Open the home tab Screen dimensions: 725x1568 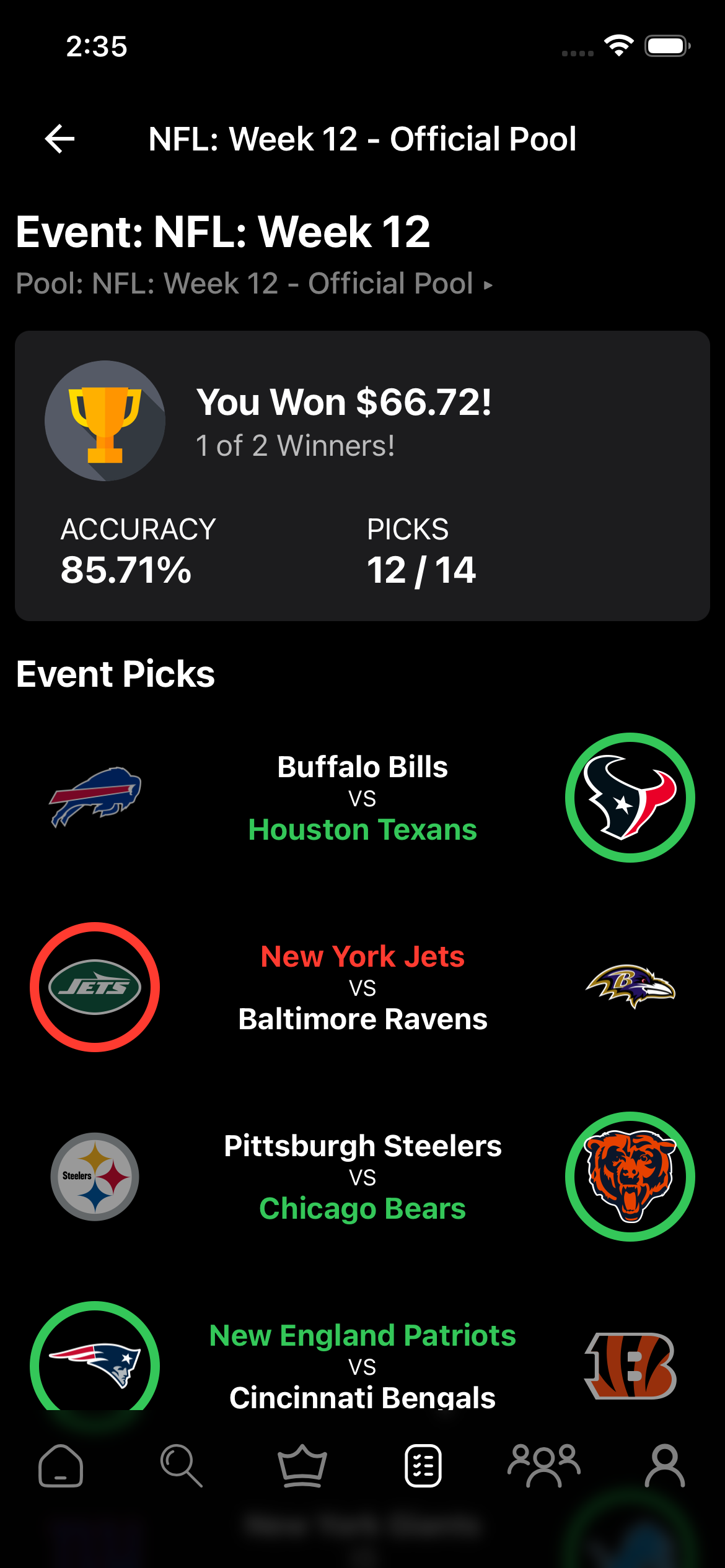pos(61,1466)
